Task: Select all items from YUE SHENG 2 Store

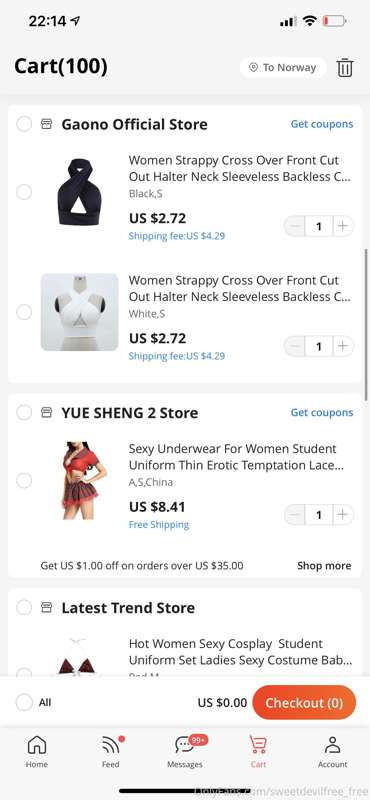Action: tap(24, 412)
